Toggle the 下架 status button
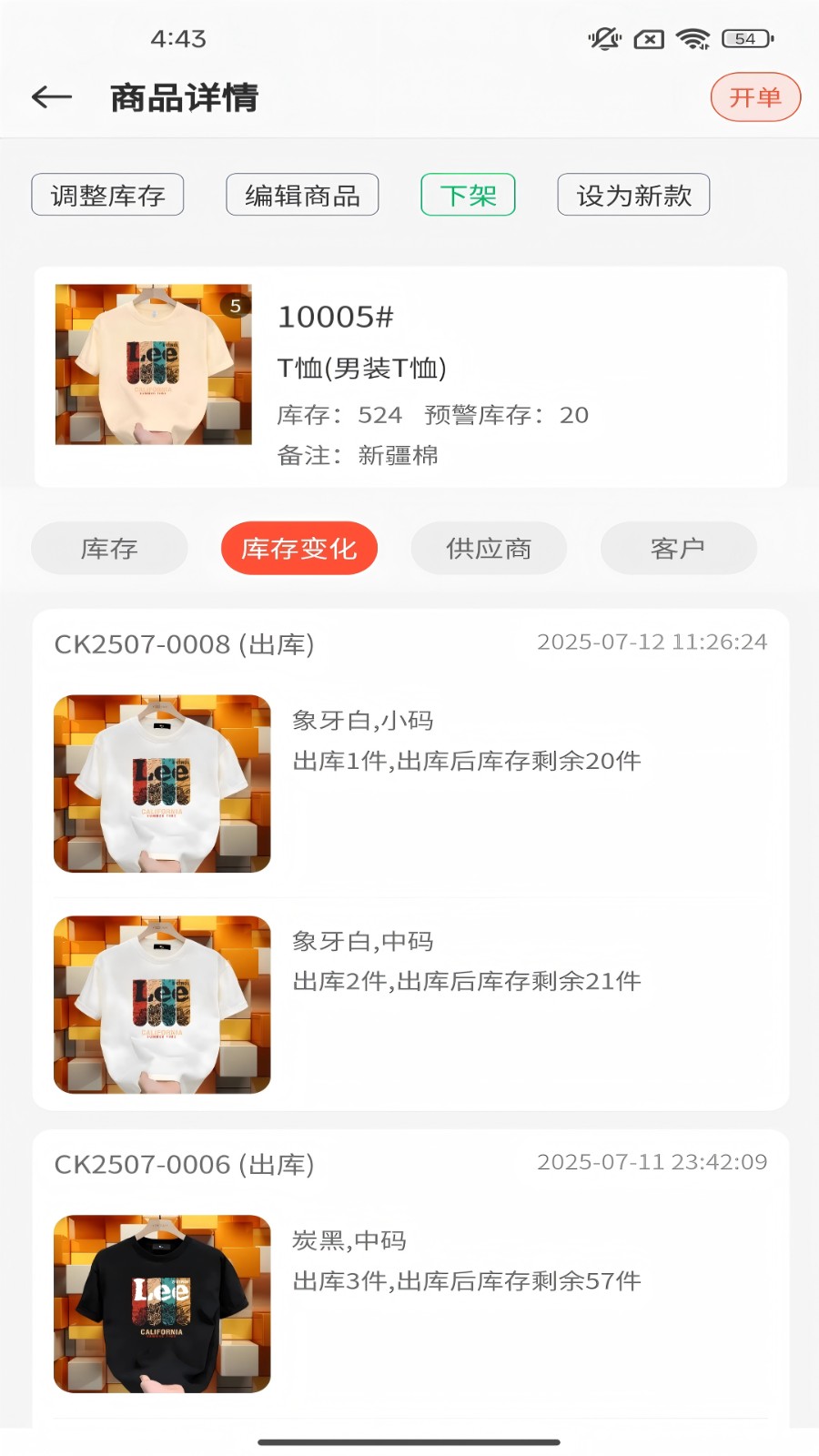819x1456 pixels. [468, 194]
